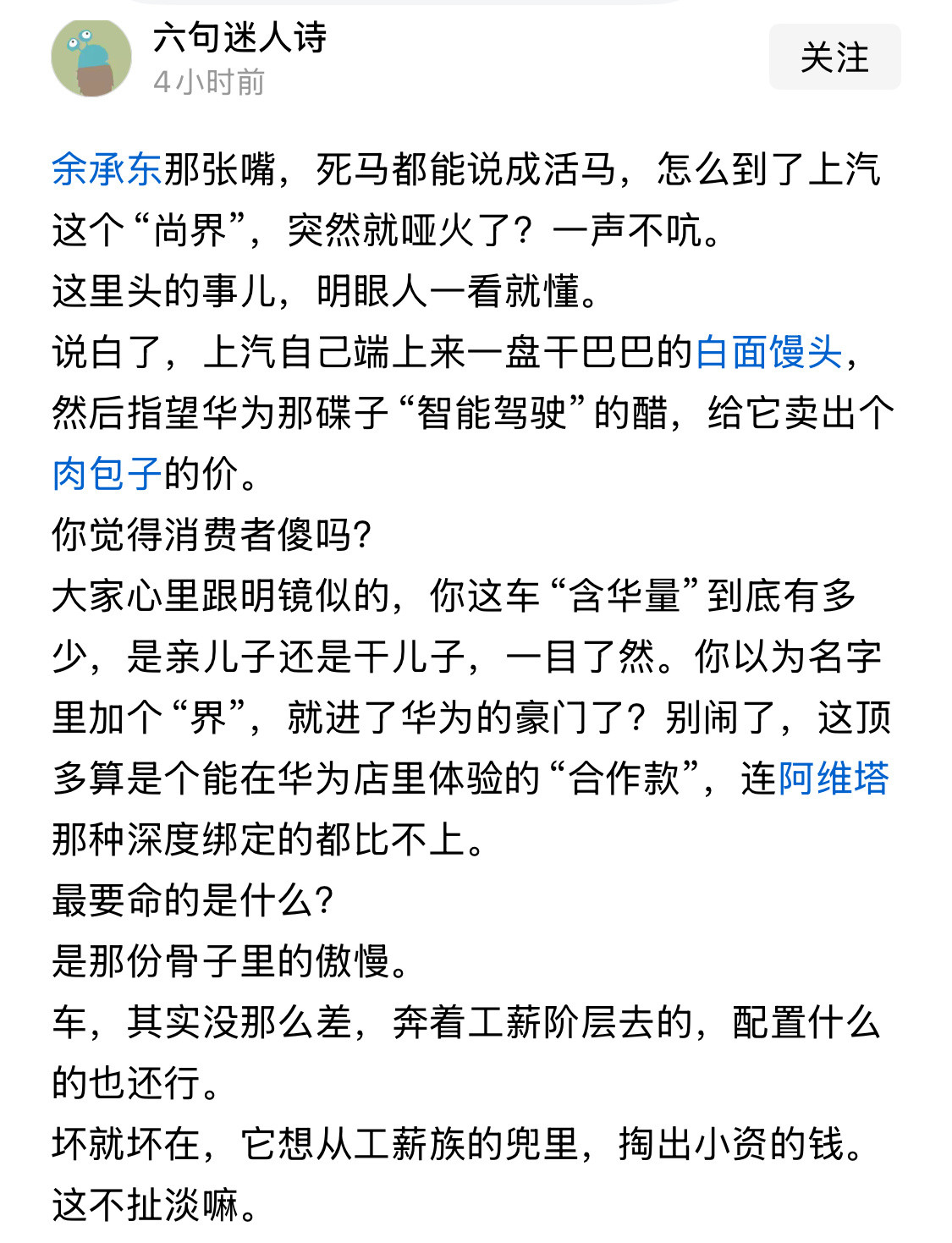Open the 余承东 topic link
Viewport: 952px width, 1243px height.
click(x=103, y=172)
